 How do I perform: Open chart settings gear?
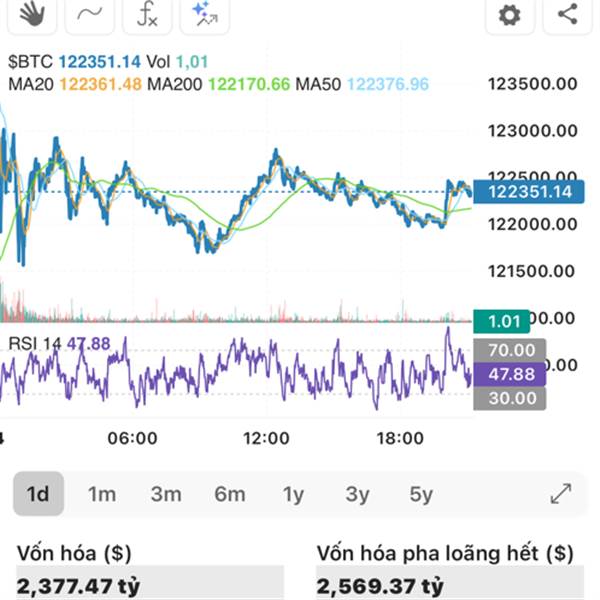(x=510, y=14)
